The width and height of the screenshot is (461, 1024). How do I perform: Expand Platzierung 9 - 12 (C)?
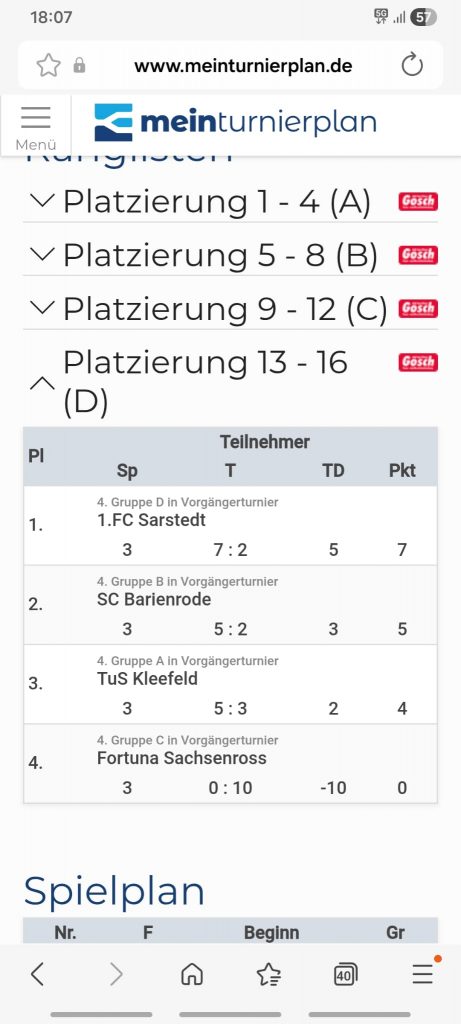click(230, 309)
